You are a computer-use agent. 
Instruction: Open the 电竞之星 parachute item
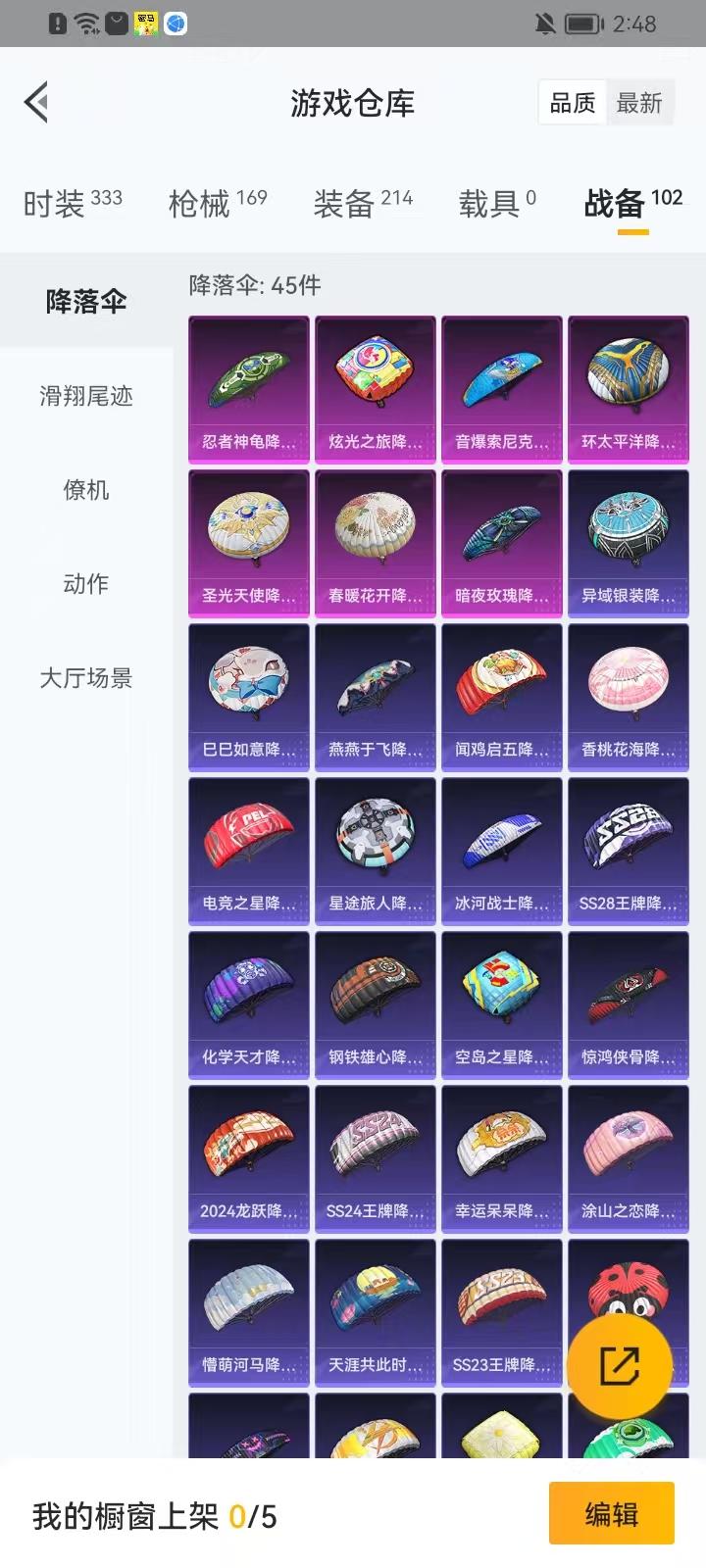pos(248,851)
